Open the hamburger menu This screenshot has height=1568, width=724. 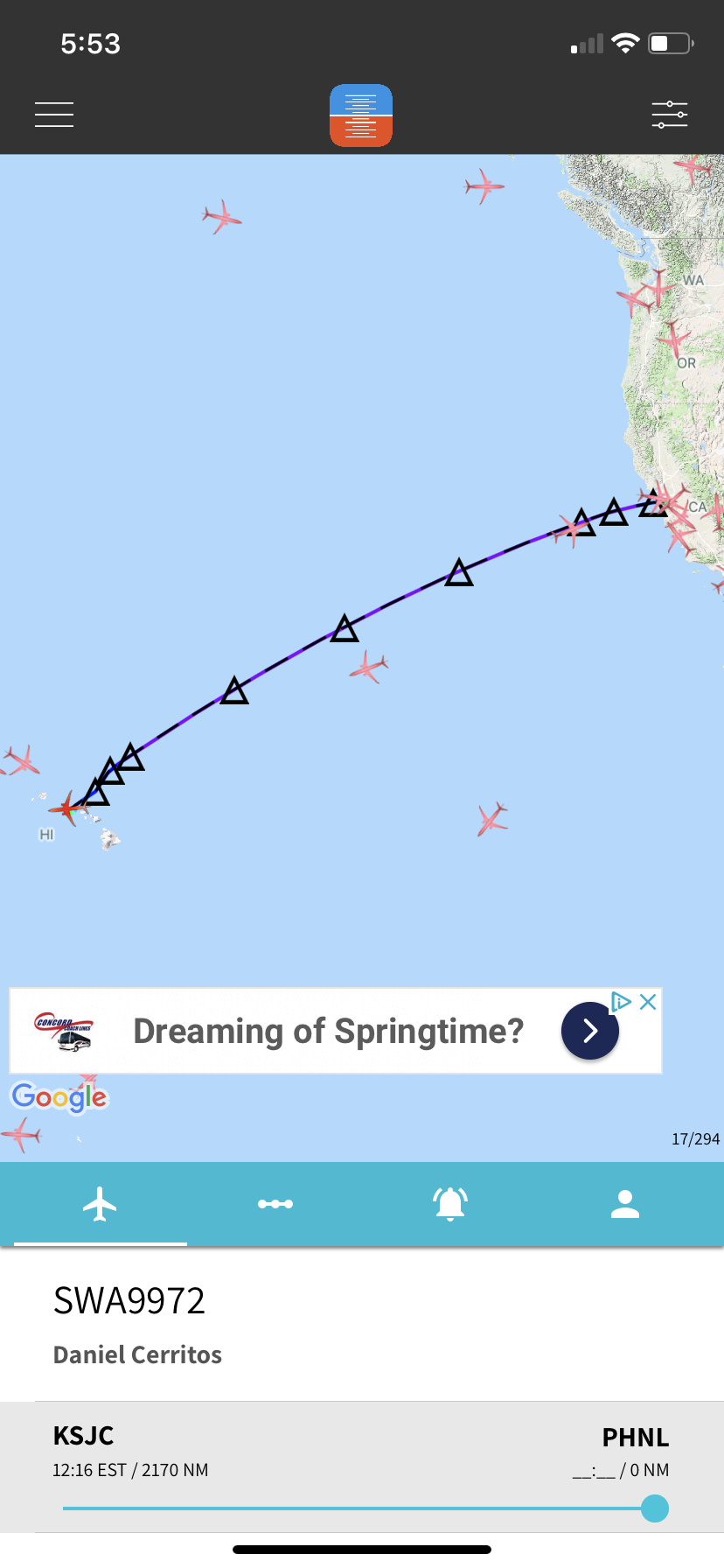click(54, 115)
